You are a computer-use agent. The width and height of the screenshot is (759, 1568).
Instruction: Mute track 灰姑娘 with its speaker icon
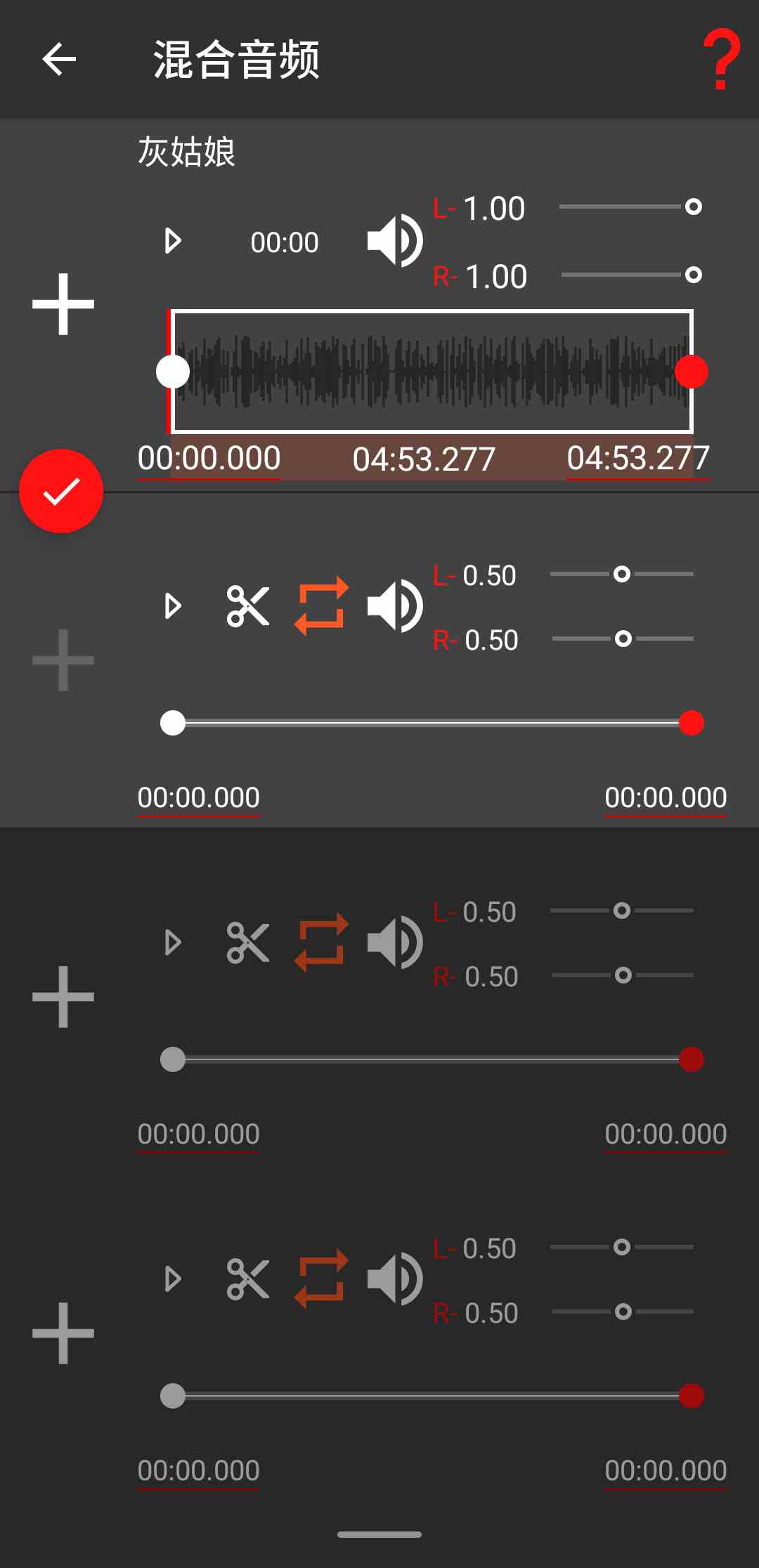click(394, 240)
